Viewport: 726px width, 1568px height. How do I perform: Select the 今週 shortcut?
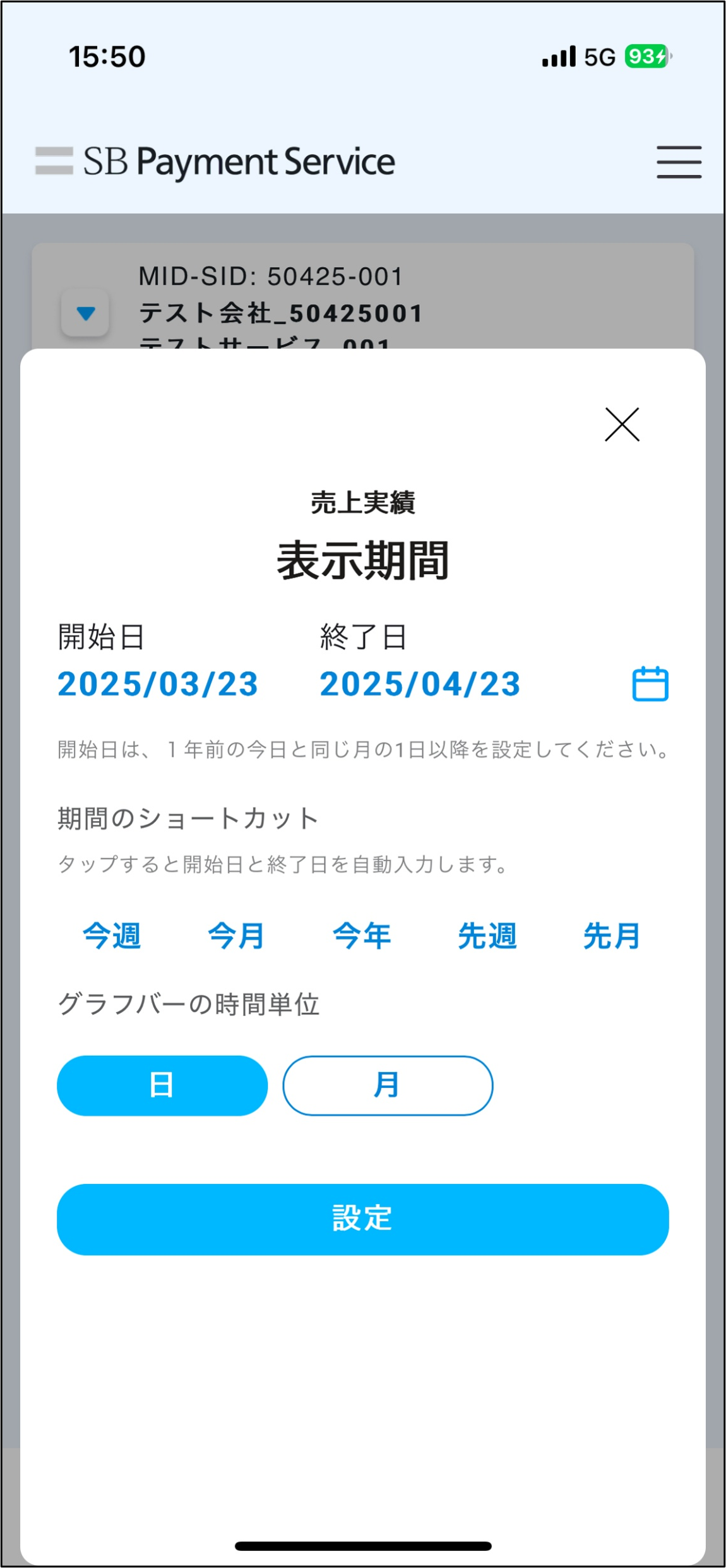(112, 935)
